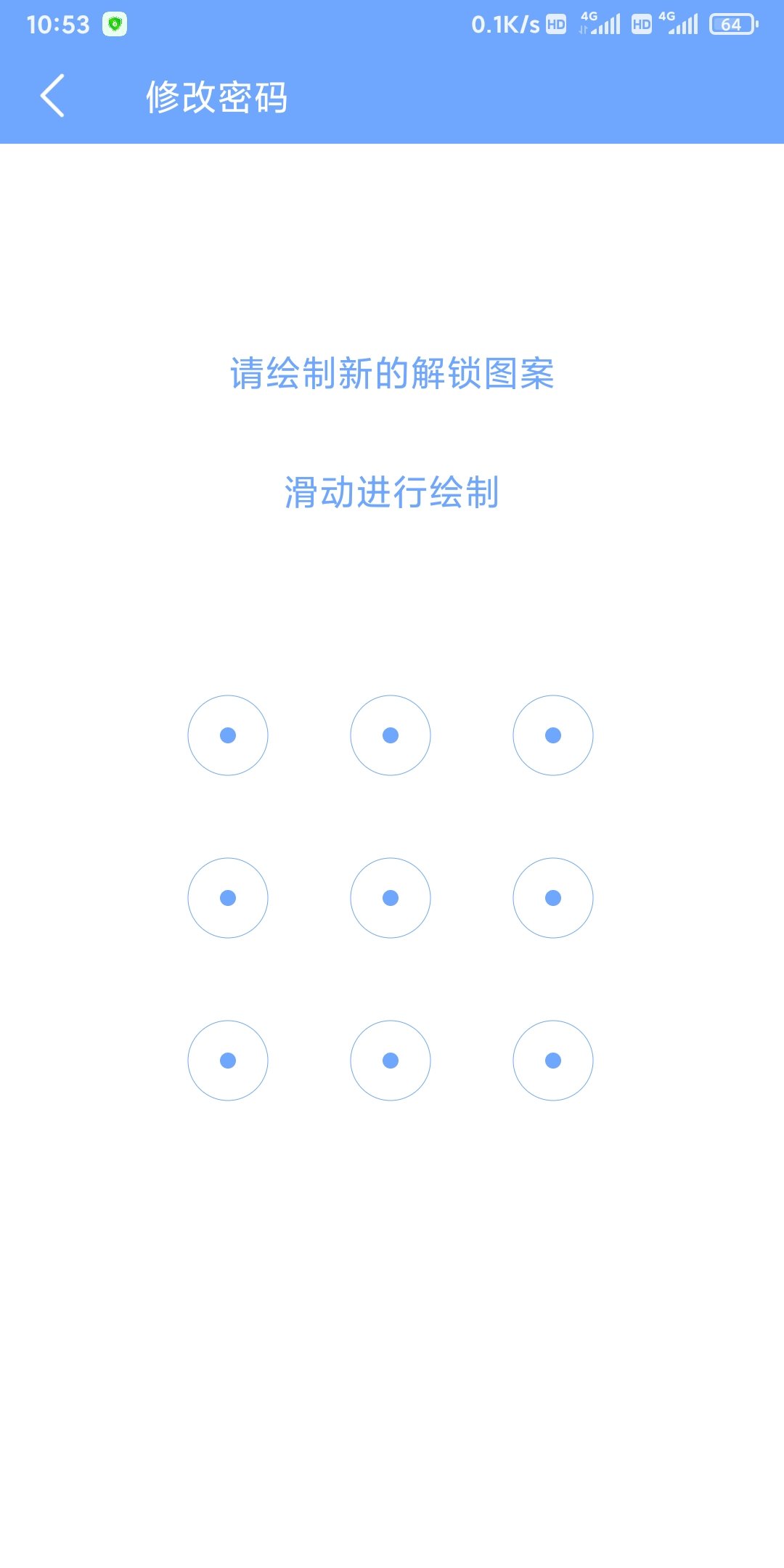Tap the bottom-left pattern dot
The height and width of the screenshot is (1568, 784).
(x=228, y=1060)
